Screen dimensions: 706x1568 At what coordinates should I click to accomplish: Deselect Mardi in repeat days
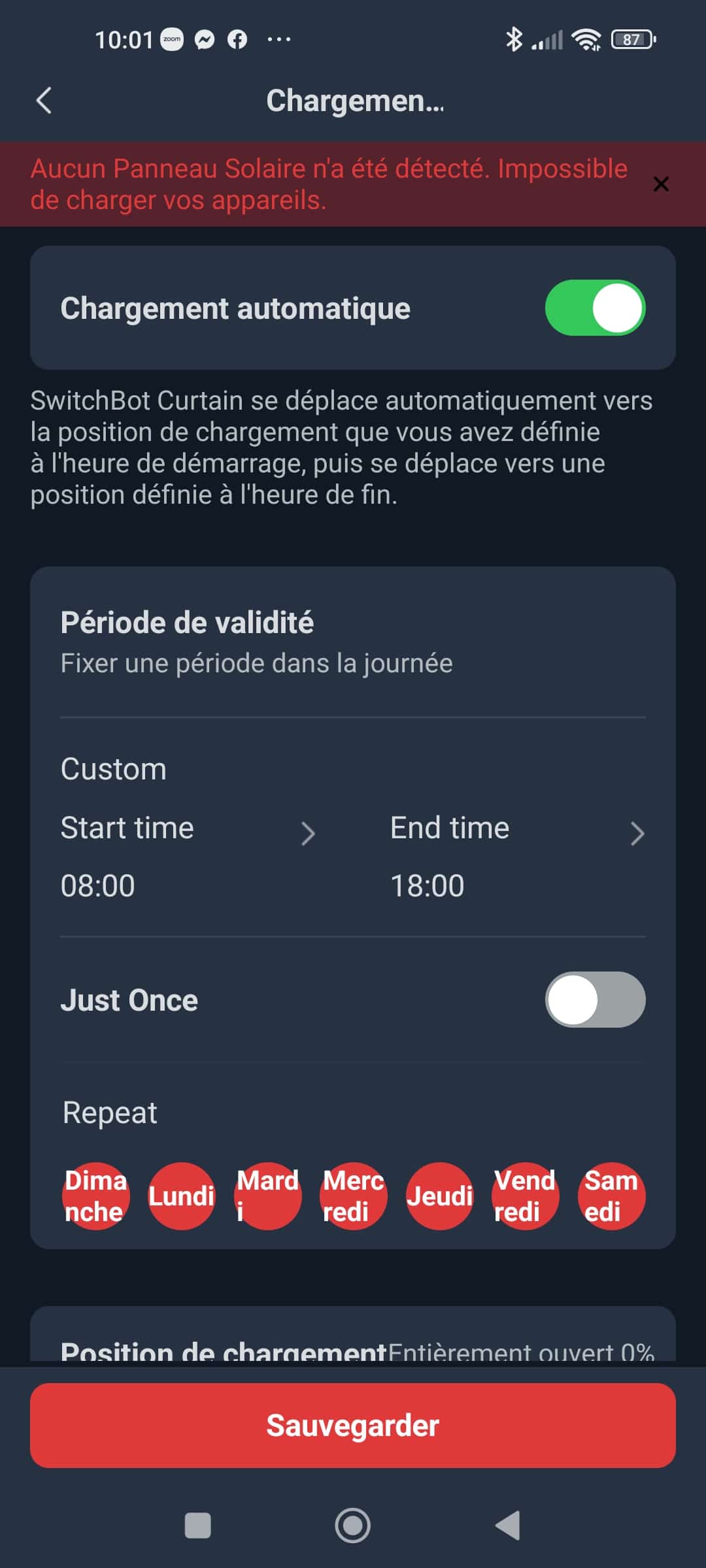267,1196
